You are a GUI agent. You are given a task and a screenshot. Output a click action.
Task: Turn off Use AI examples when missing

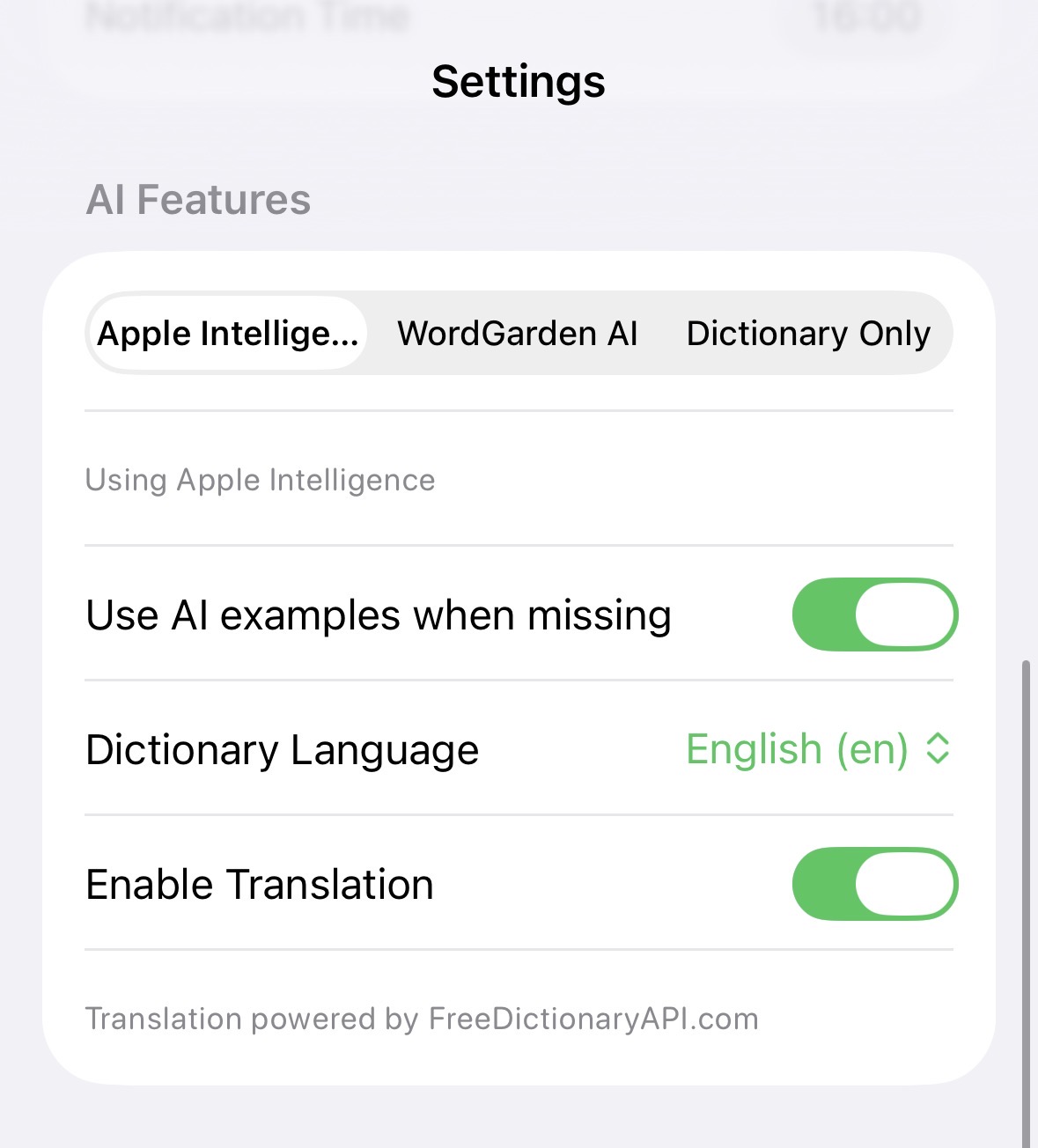point(874,614)
